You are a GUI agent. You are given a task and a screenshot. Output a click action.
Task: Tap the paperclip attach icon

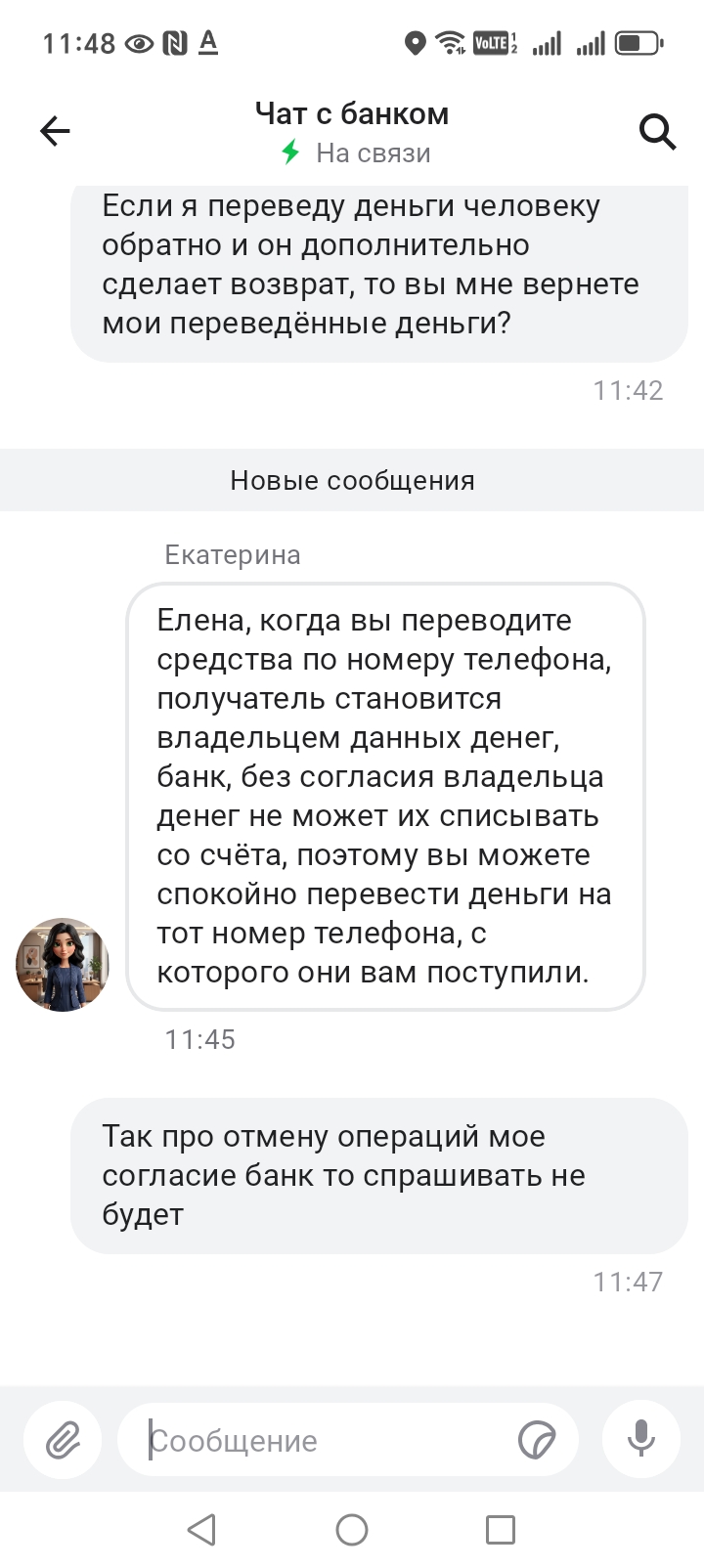(x=63, y=1440)
